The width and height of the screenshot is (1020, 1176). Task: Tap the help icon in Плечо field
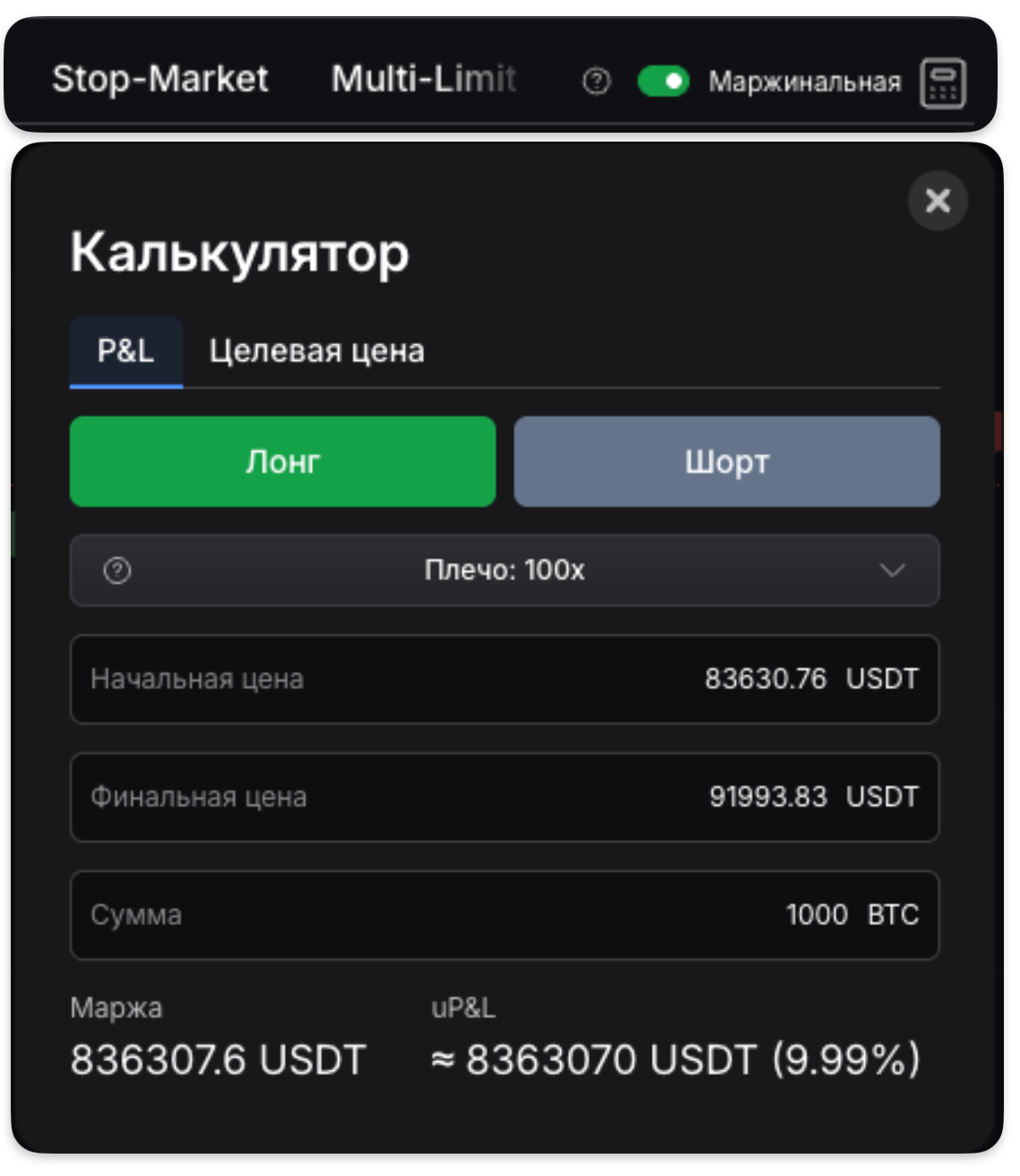tap(117, 570)
